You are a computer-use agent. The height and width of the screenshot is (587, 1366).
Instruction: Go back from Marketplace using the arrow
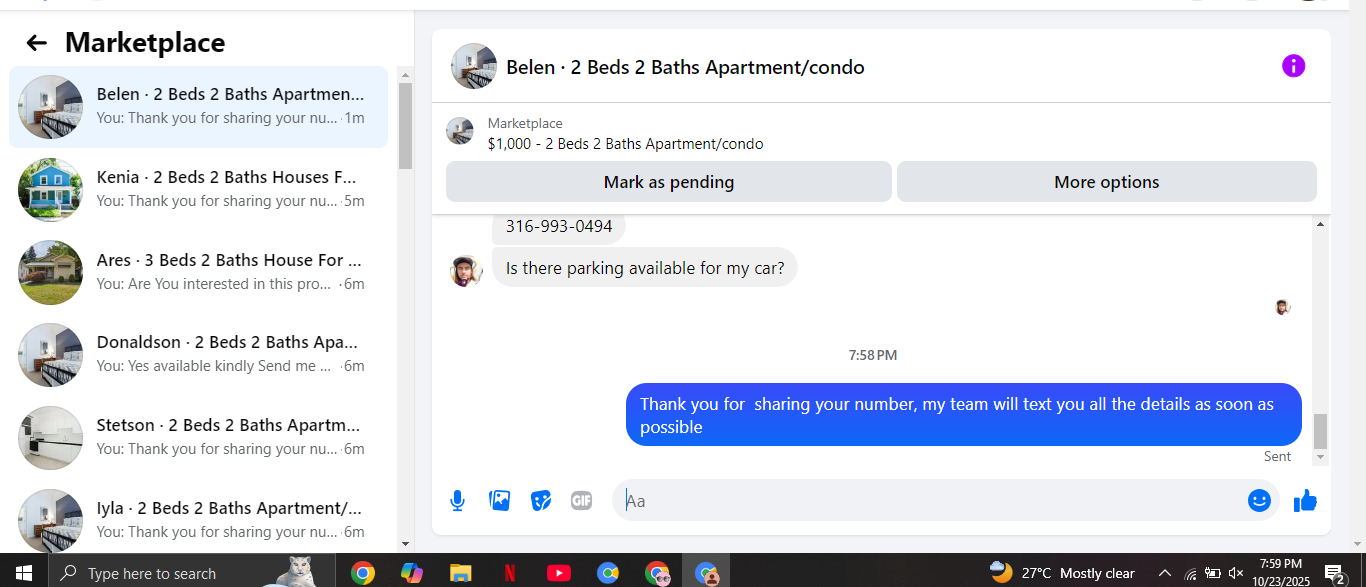tap(37, 43)
